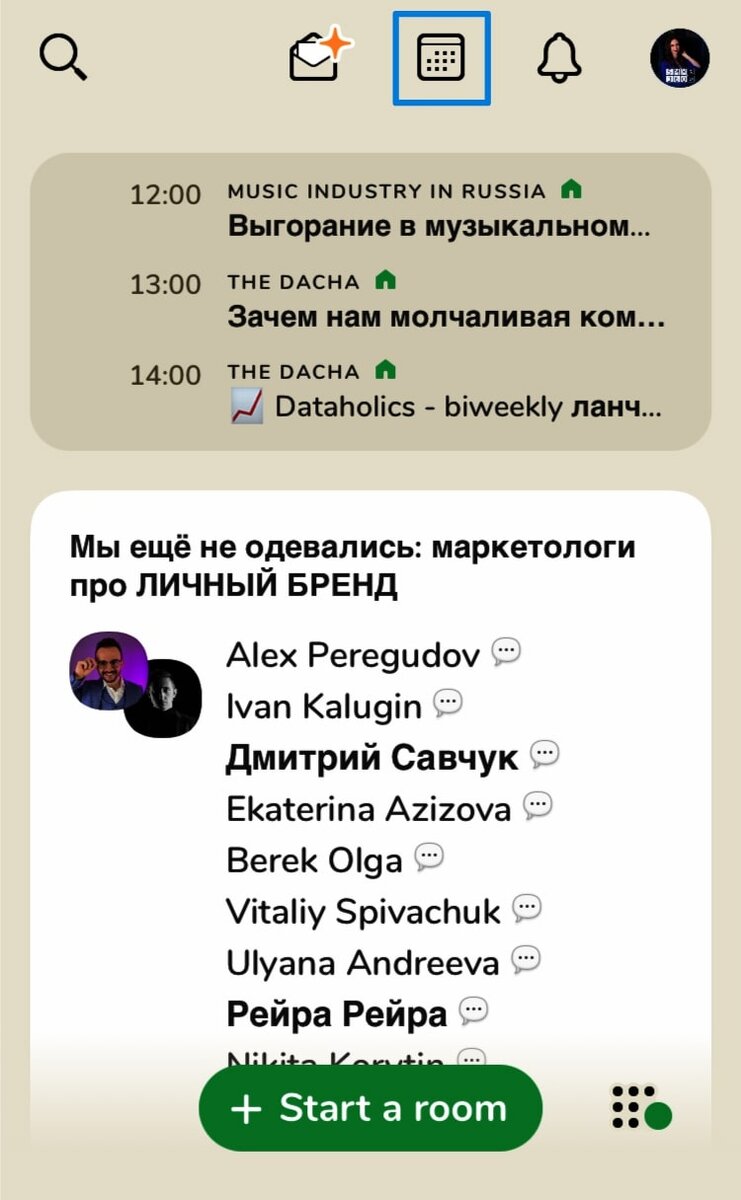This screenshot has width=741, height=1200.
Task: Open the chat bubble next to Ivan Kalugin
Action: point(447,701)
